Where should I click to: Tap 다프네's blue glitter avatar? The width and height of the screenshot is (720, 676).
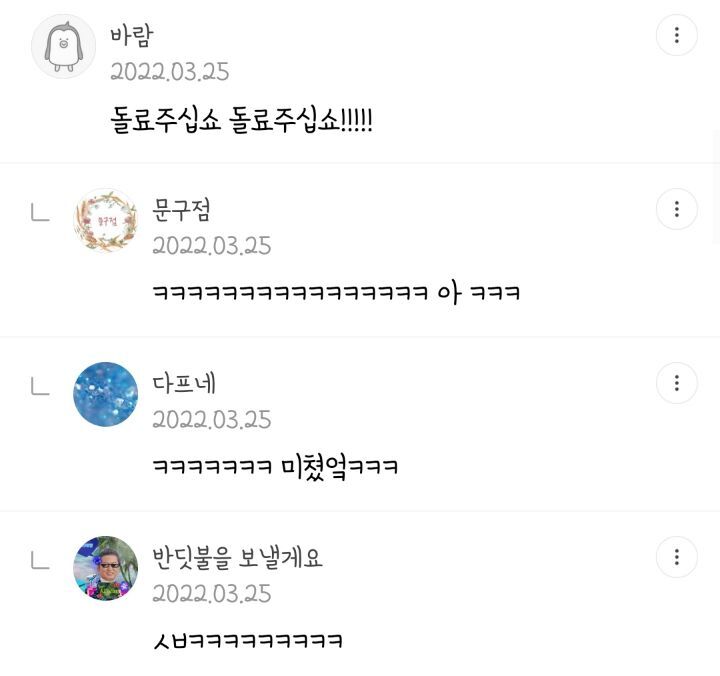pyautogui.click(x=106, y=394)
